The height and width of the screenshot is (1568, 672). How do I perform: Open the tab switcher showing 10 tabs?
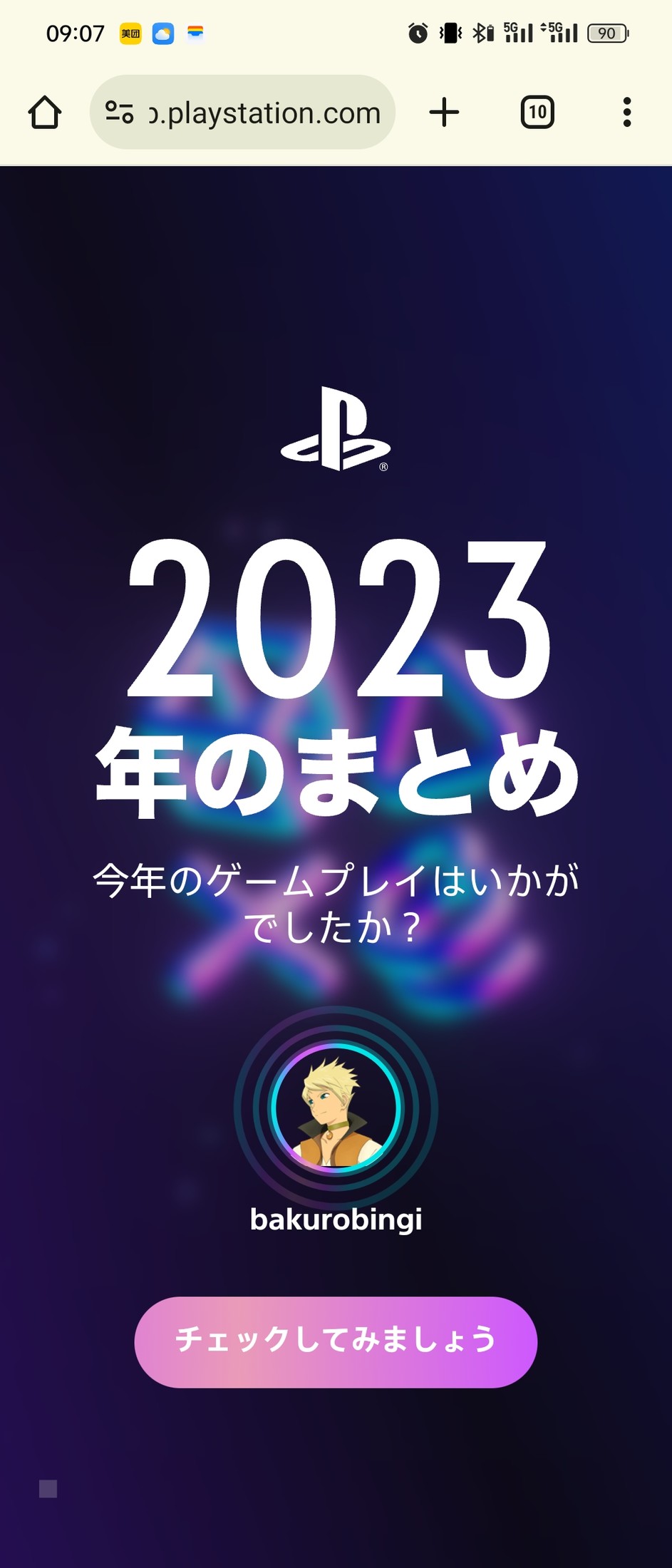tap(537, 113)
